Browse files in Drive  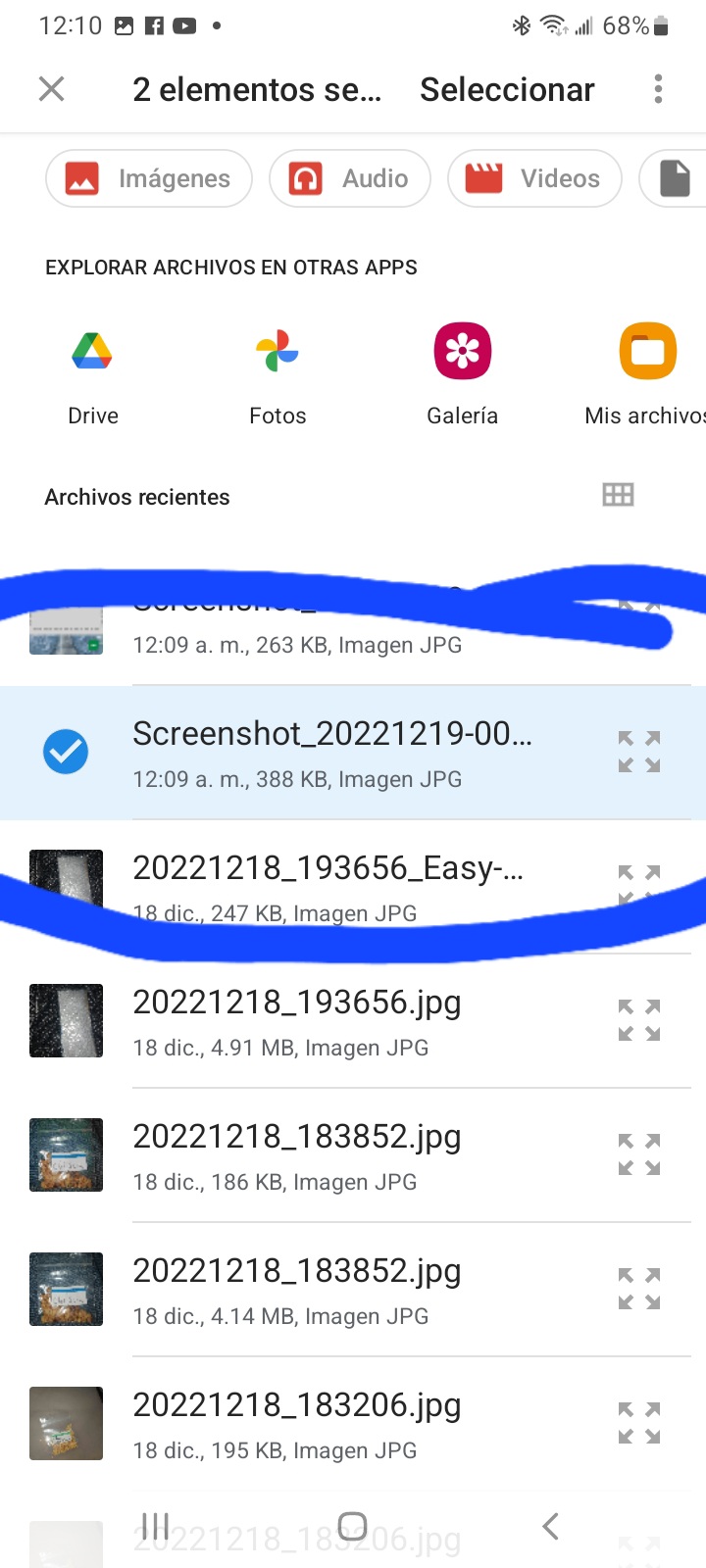point(93,374)
